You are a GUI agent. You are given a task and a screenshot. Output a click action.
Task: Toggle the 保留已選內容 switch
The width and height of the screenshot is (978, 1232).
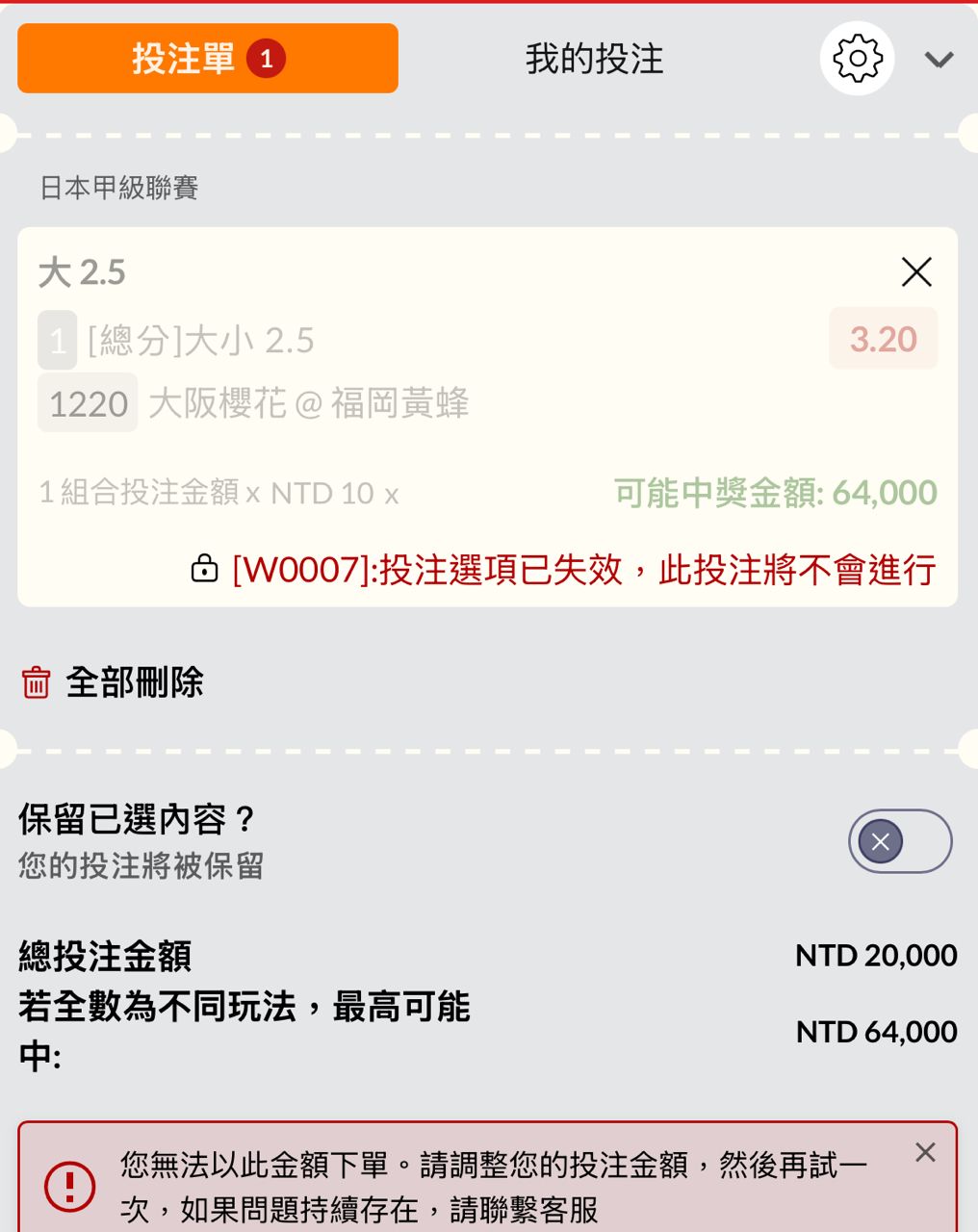pyautogui.click(x=899, y=841)
